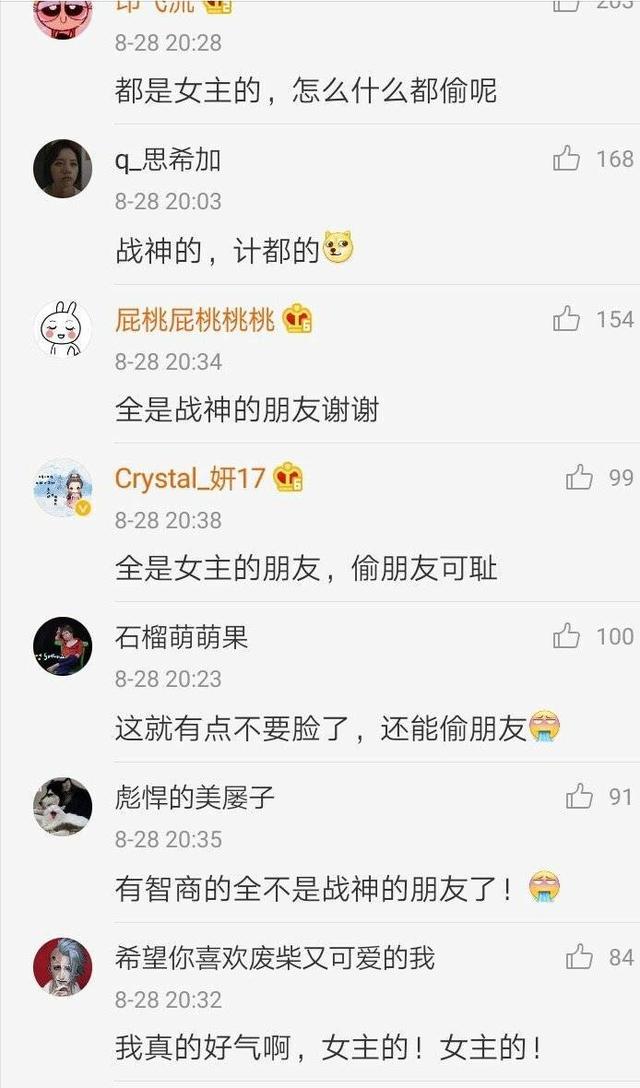Like 彪悍的美屡子's comment
The height and width of the screenshot is (1088, 640).
579,796
